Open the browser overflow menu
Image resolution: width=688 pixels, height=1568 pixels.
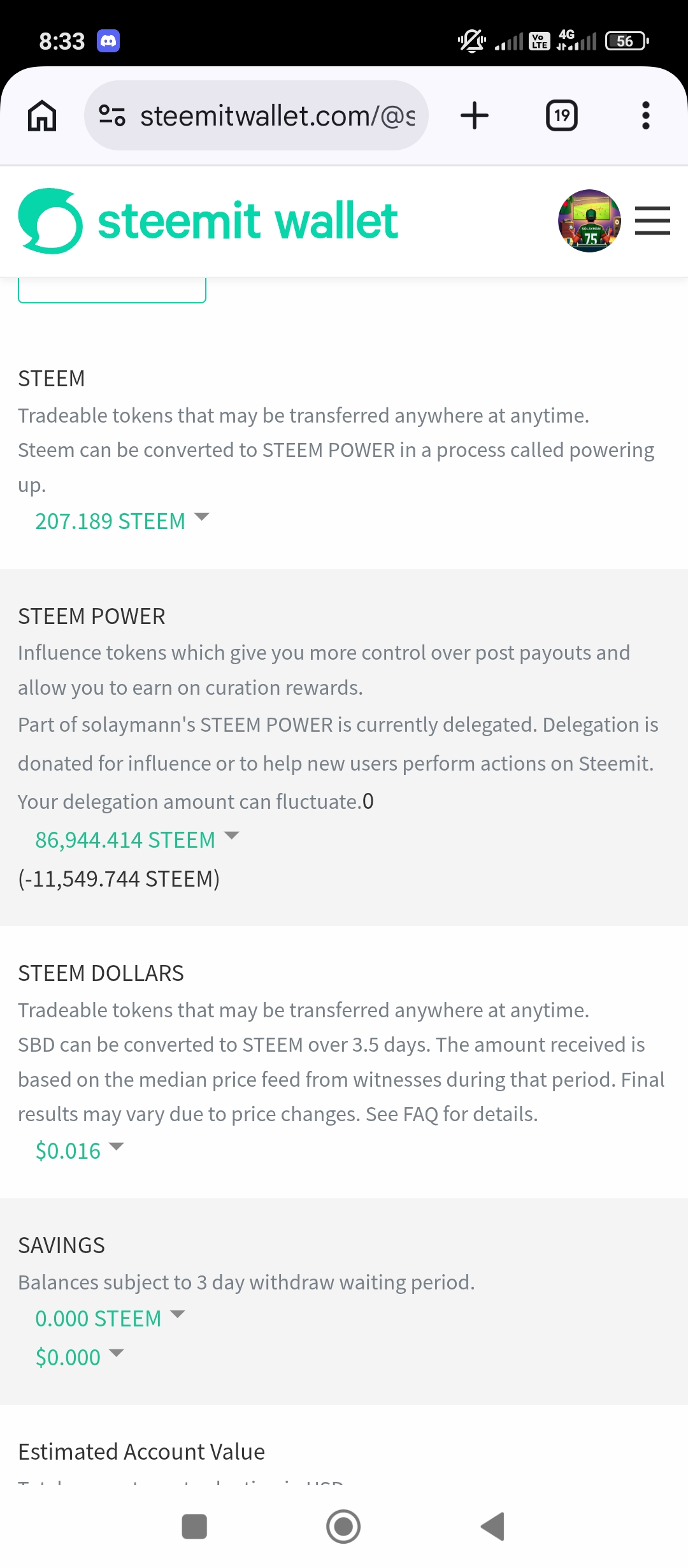646,116
